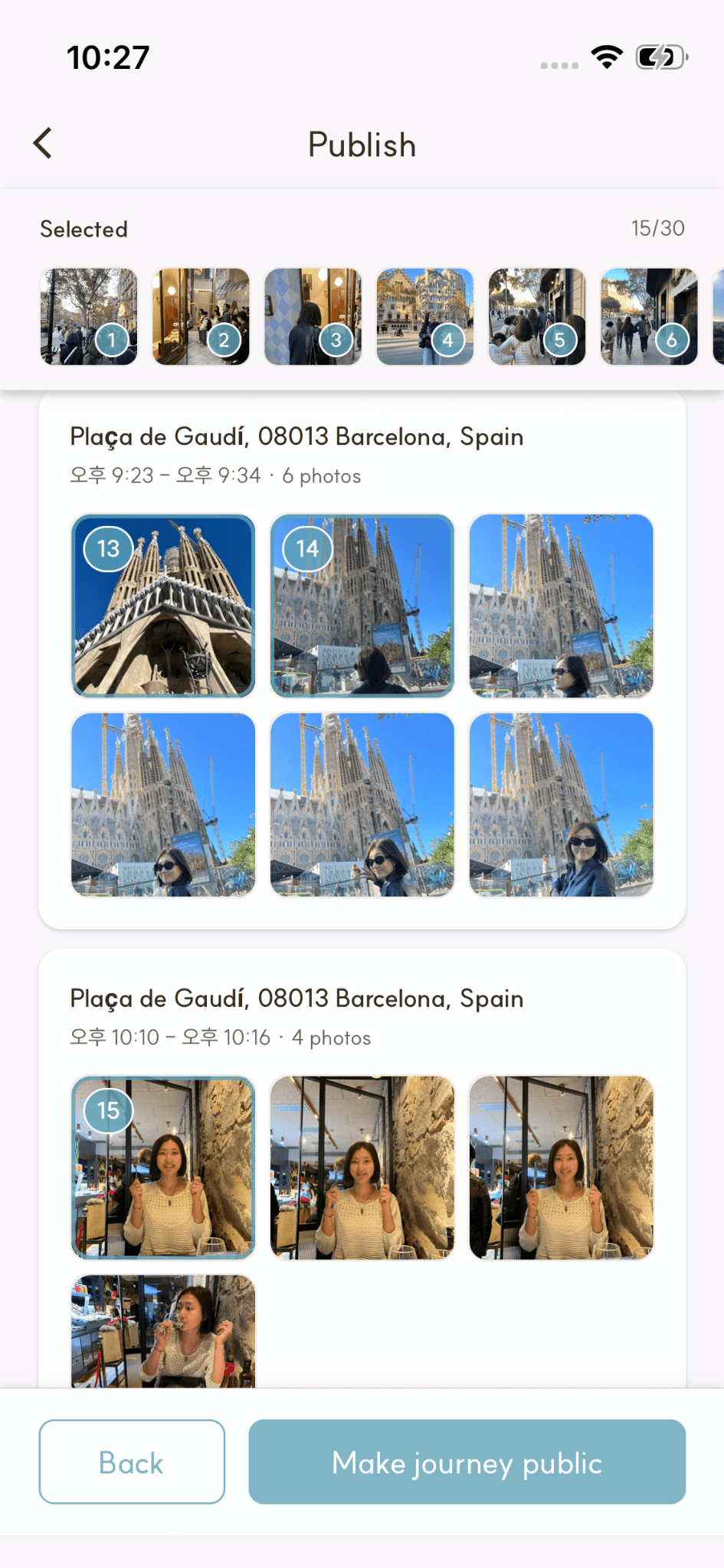Tap the 15 badge on the restaurant photo
The width and height of the screenshot is (724, 1568).
pyautogui.click(x=107, y=1110)
